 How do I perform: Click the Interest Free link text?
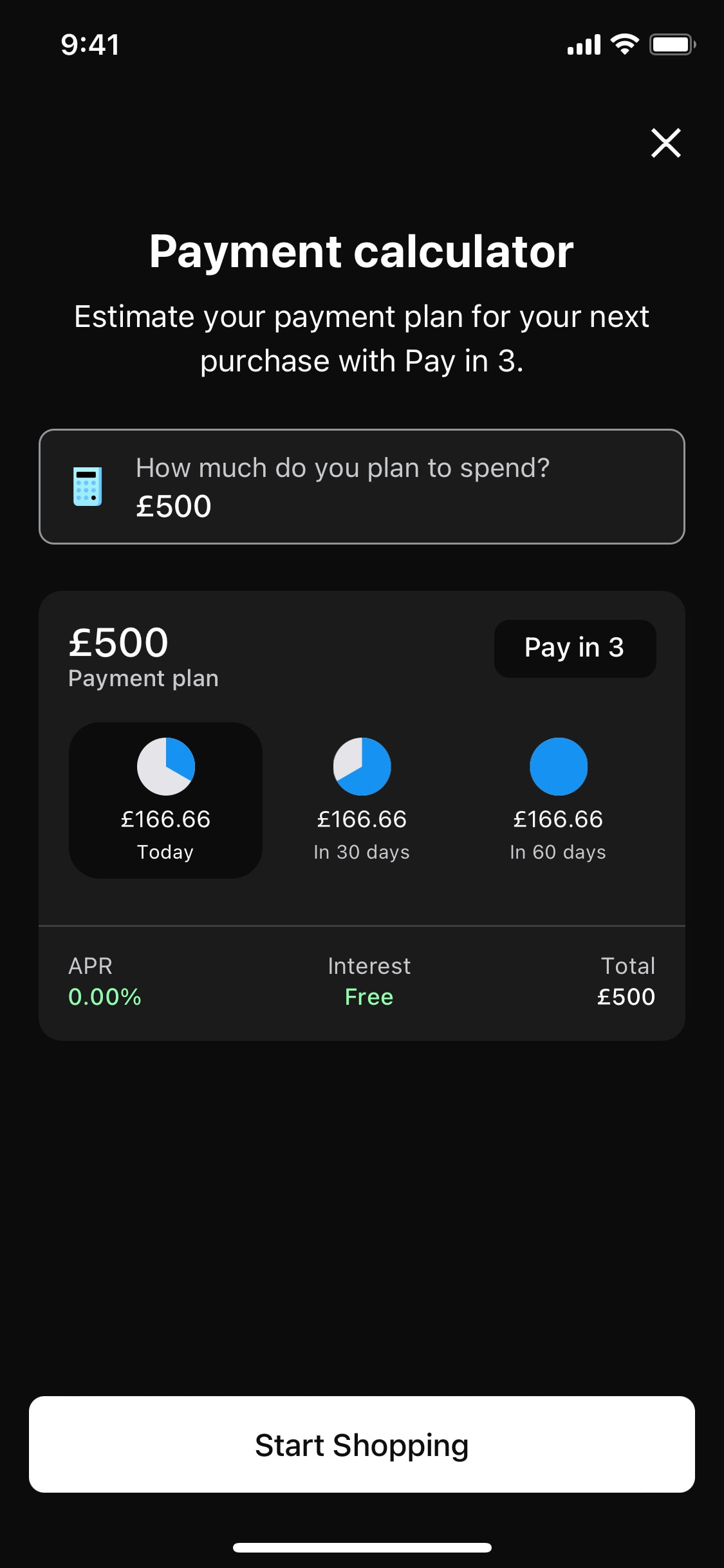(x=369, y=995)
